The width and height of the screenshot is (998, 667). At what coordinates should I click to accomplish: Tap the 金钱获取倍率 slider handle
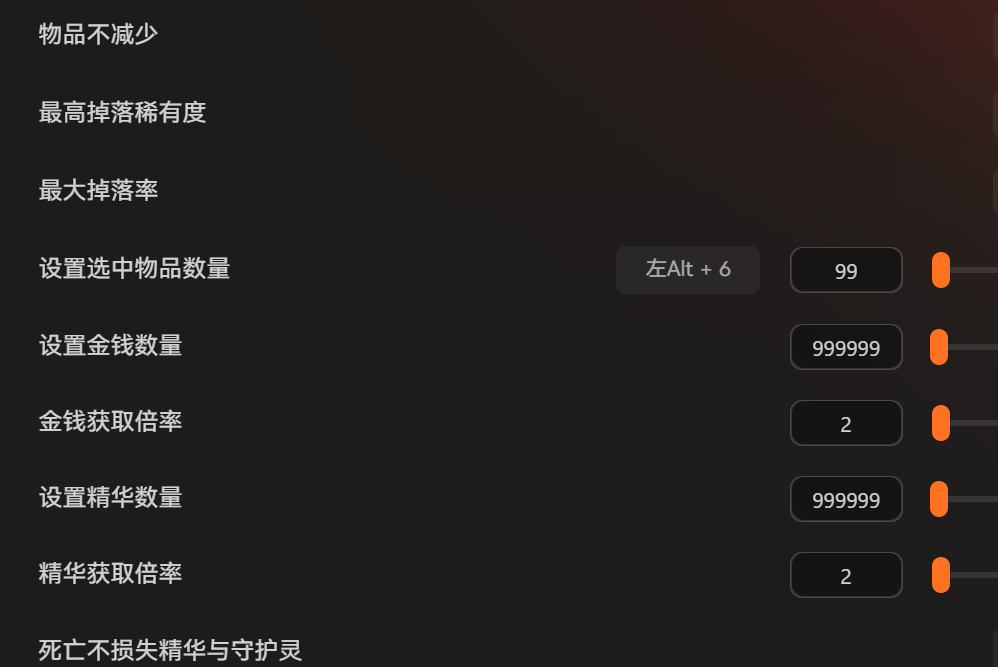[940, 423]
